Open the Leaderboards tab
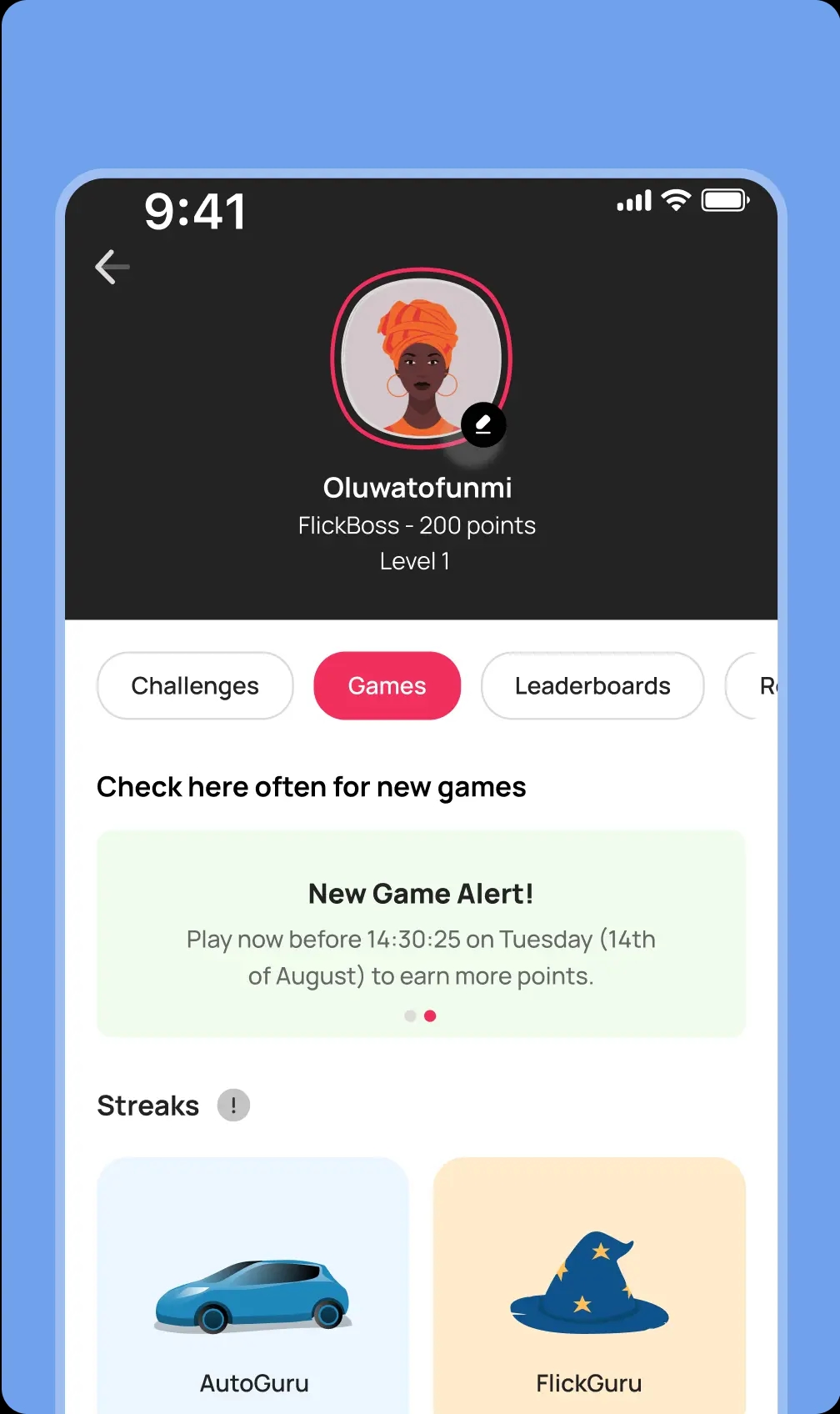 (592, 685)
